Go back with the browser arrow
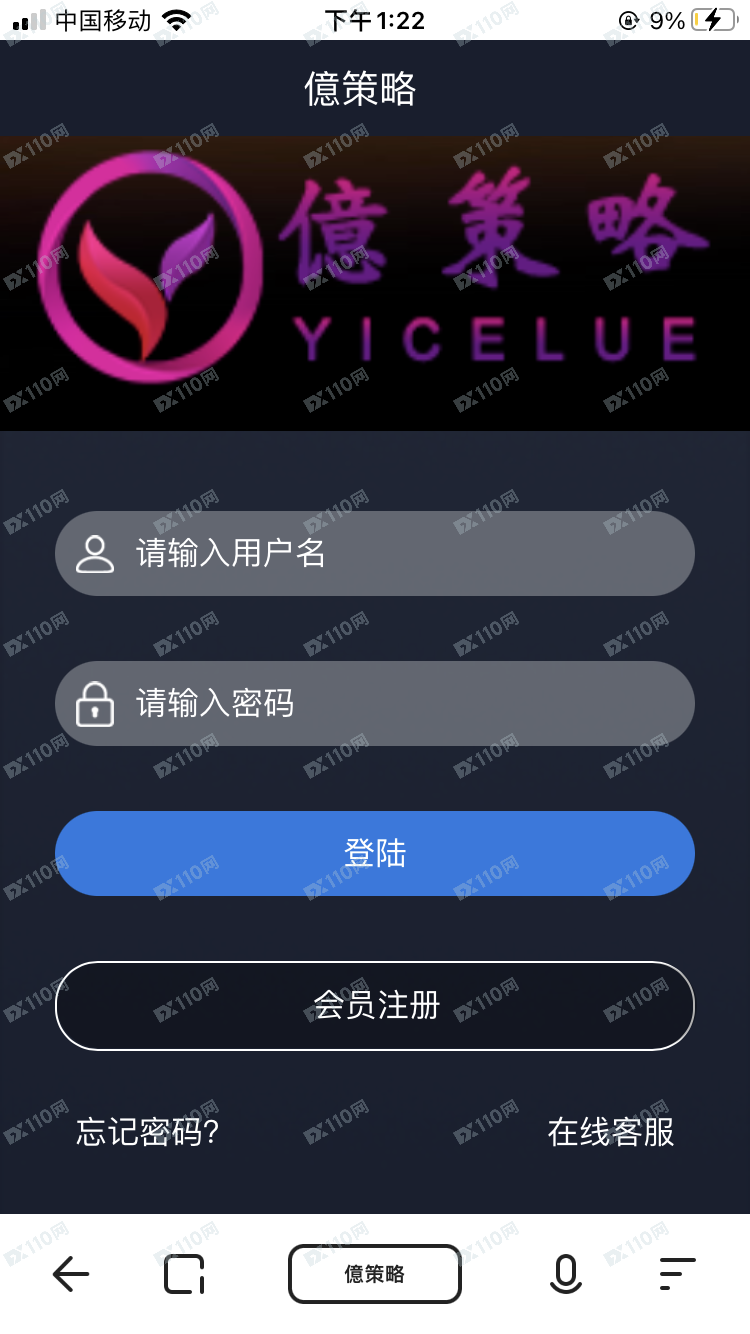 pyautogui.click(x=71, y=1274)
